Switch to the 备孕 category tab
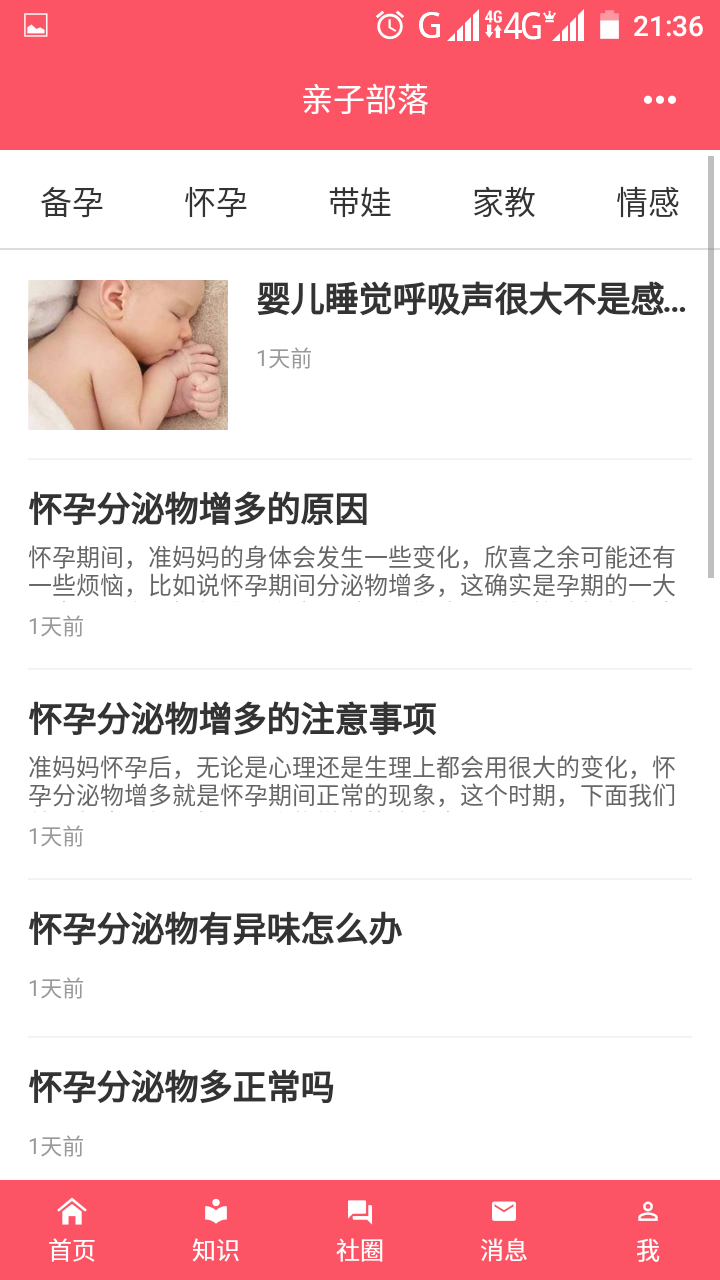Image resolution: width=720 pixels, height=1280 pixels. coord(72,202)
